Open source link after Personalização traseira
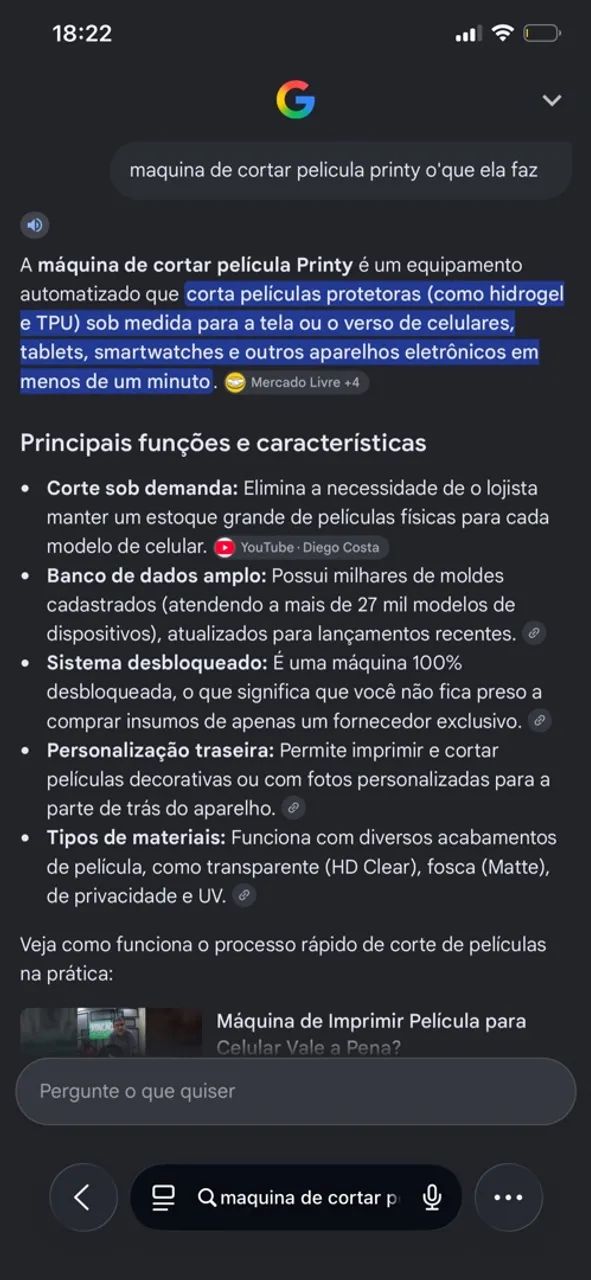This screenshot has height=1280, width=591. point(293,808)
